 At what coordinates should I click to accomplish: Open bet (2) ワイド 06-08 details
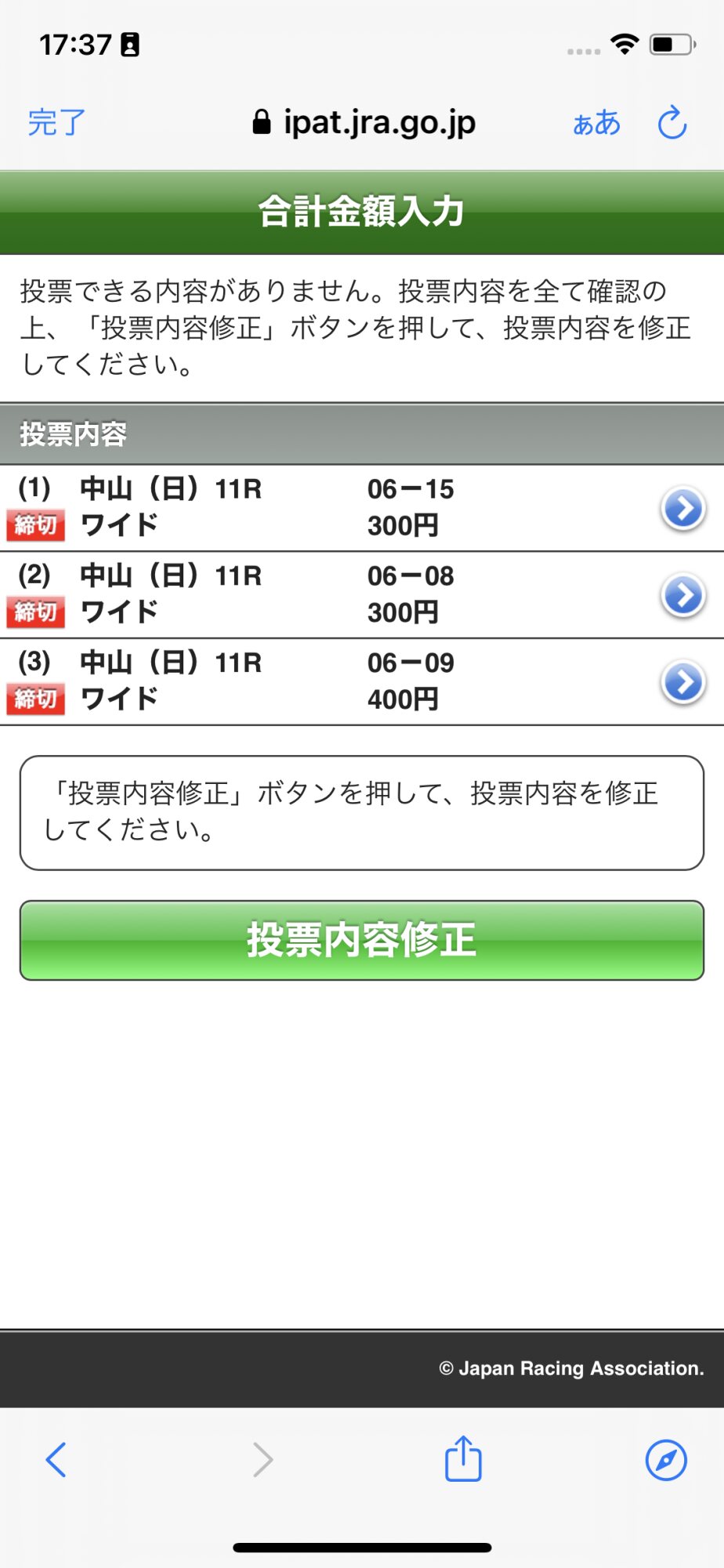pyautogui.click(x=683, y=596)
